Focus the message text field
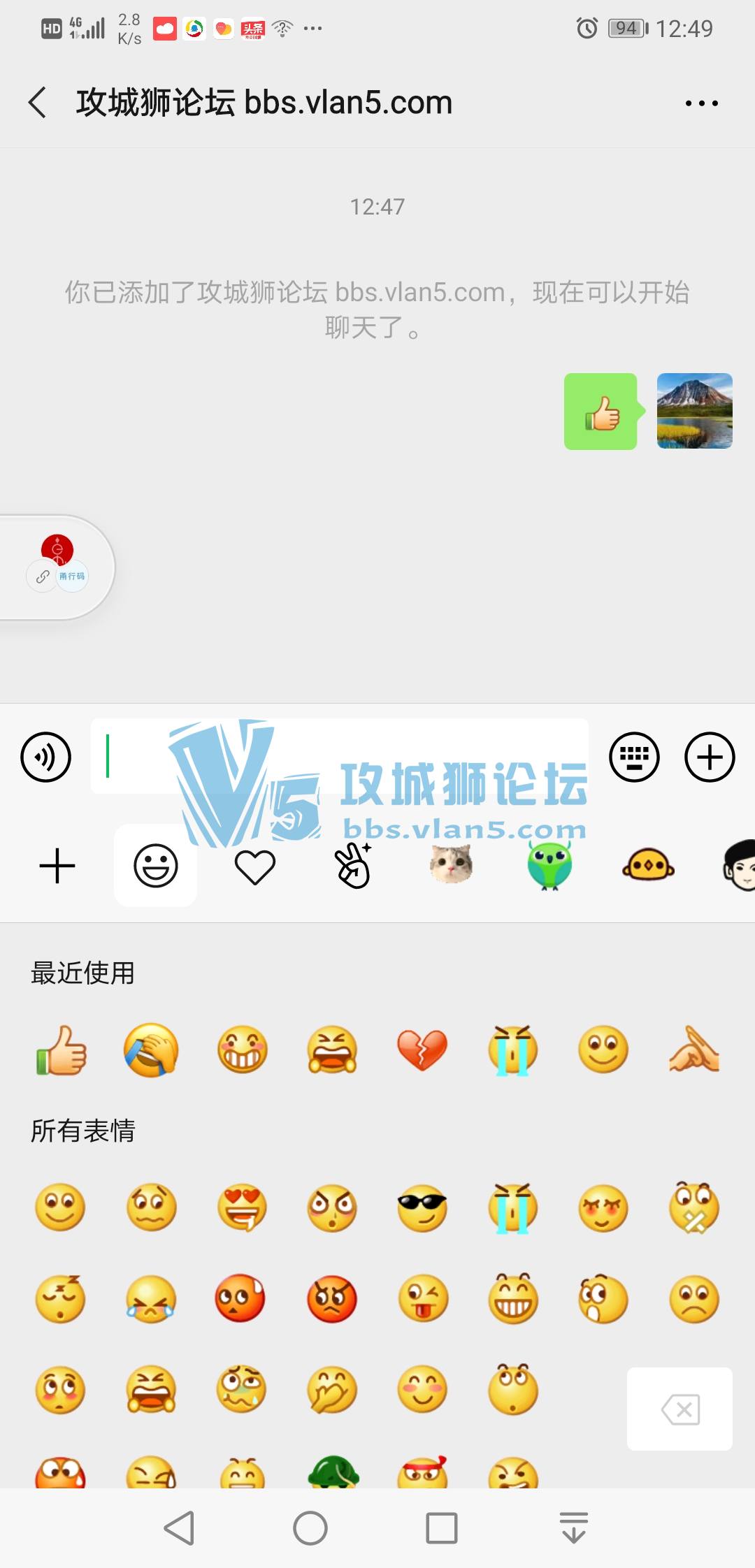755x1568 pixels. [x=339, y=756]
